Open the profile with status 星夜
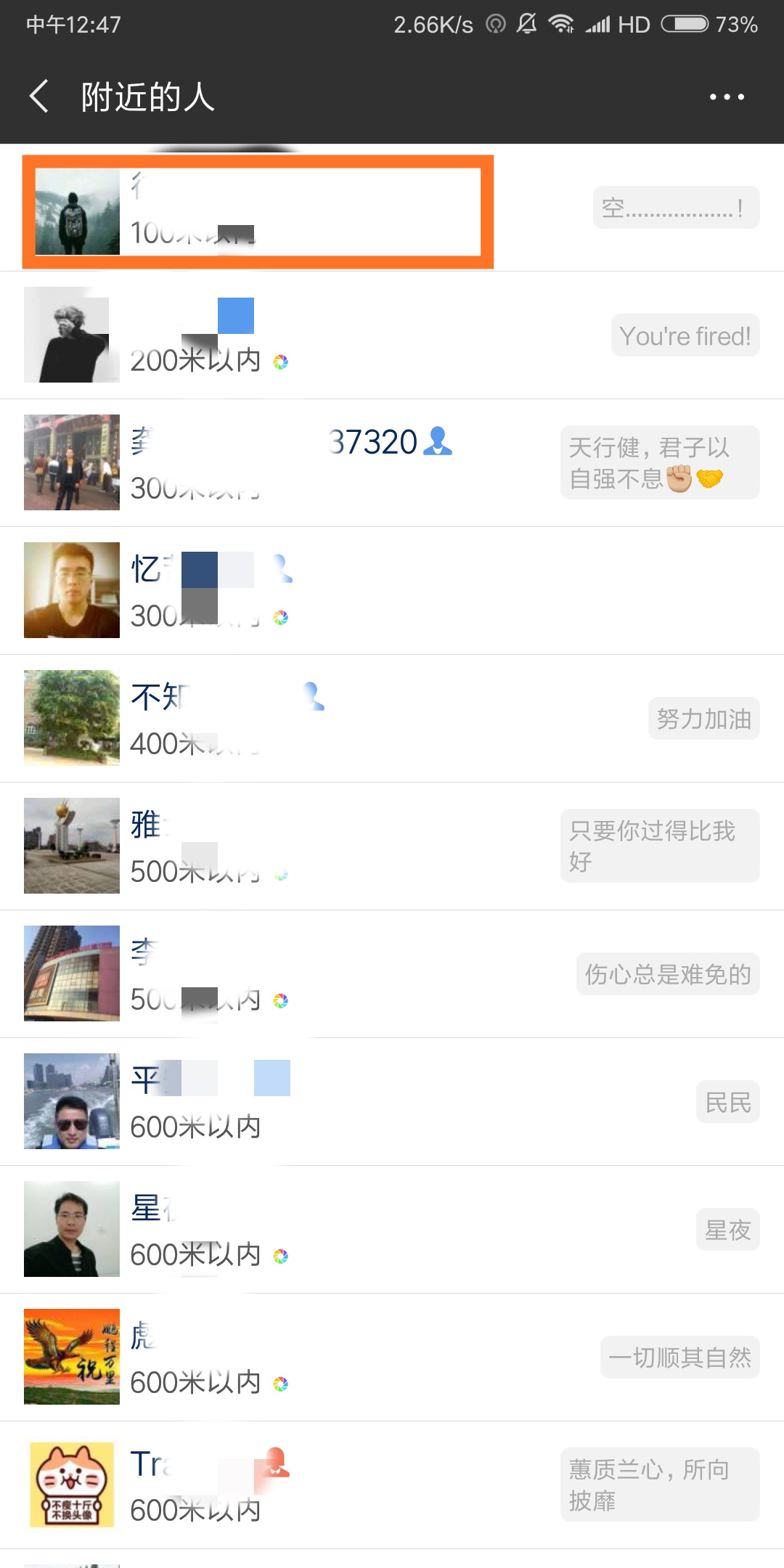Image resolution: width=784 pixels, height=1568 pixels. point(392,1230)
